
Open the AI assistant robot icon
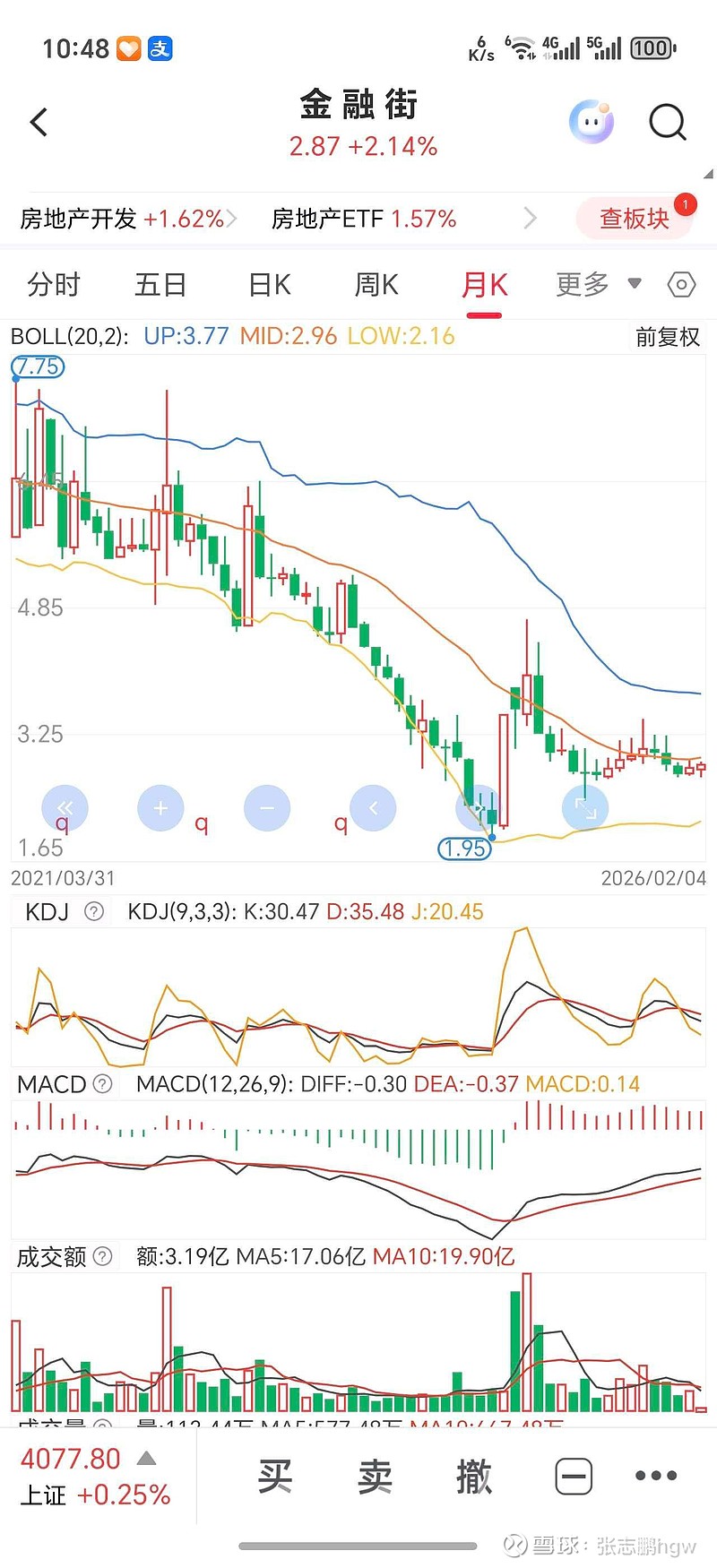pos(592,122)
